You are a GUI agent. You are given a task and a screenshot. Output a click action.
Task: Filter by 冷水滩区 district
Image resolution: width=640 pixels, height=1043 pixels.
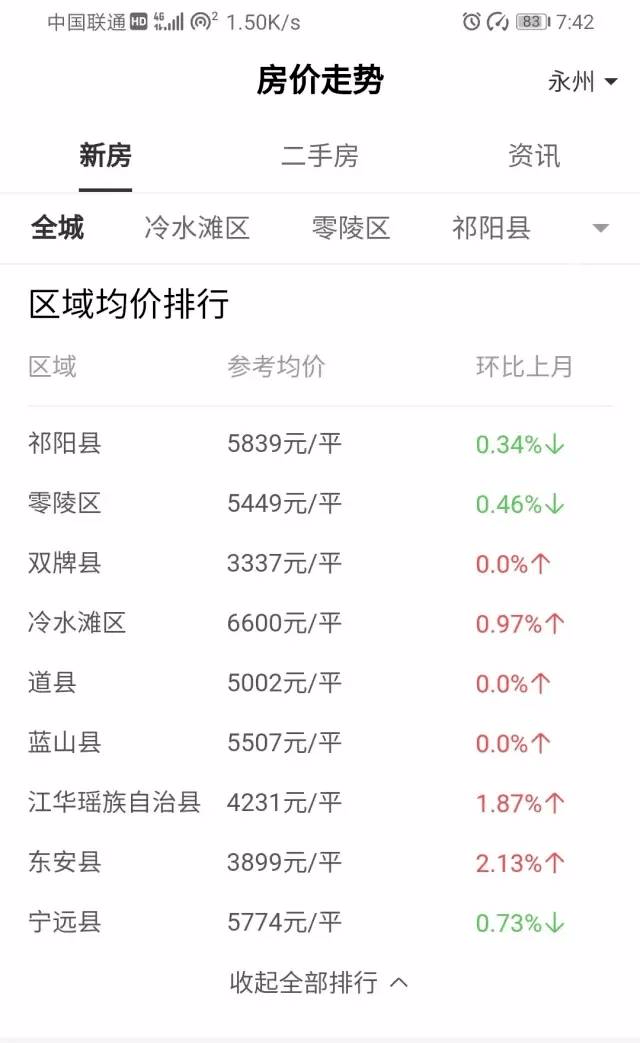pyautogui.click(x=197, y=227)
